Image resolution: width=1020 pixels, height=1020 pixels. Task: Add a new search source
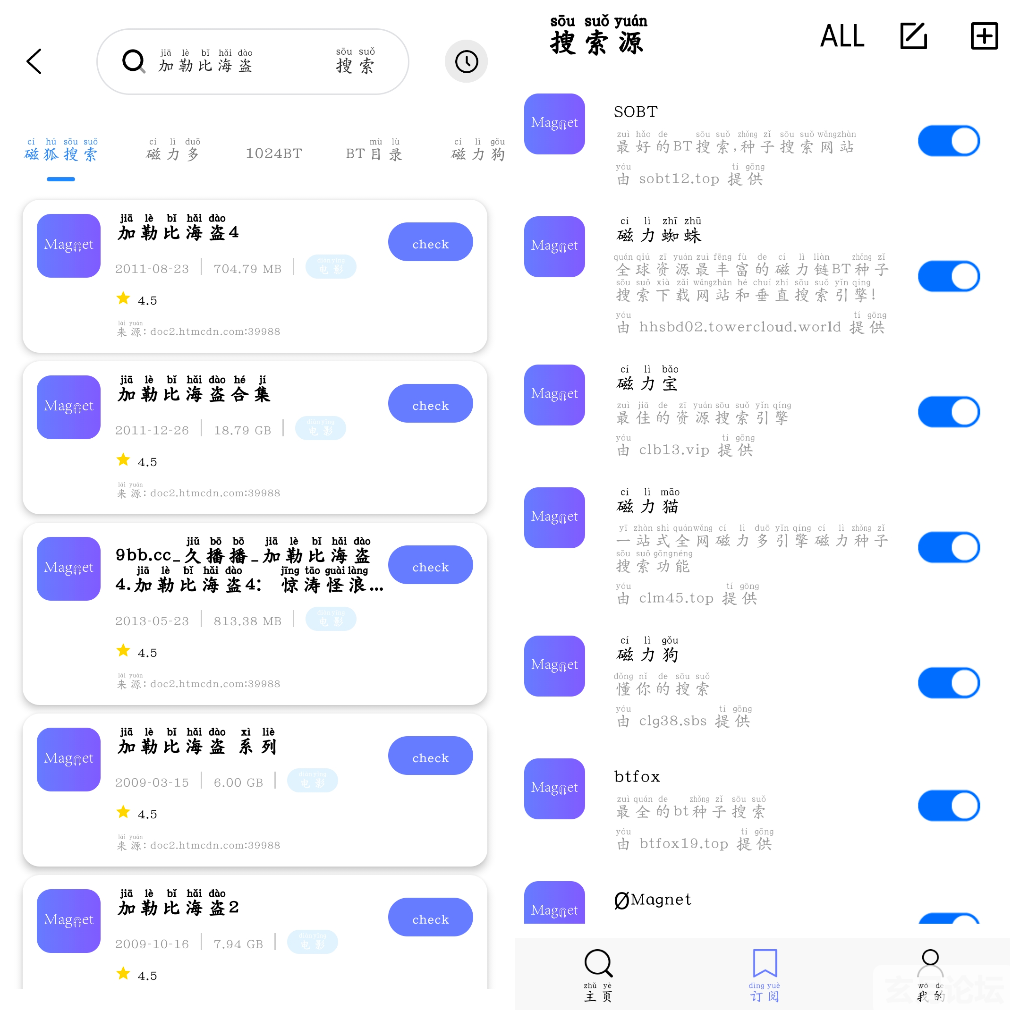coord(984,37)
